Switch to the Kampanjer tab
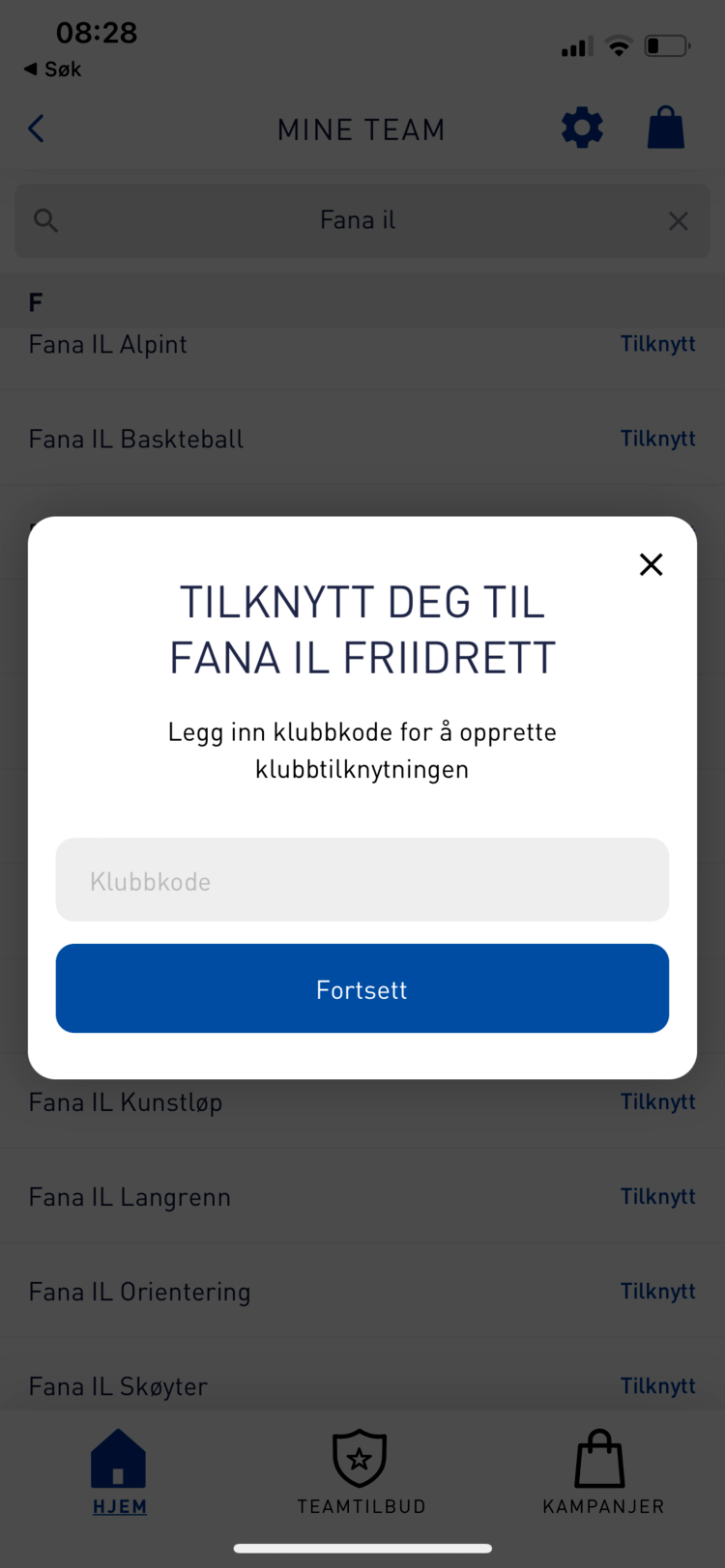The image size is (725, 1568). [603, 1471]
